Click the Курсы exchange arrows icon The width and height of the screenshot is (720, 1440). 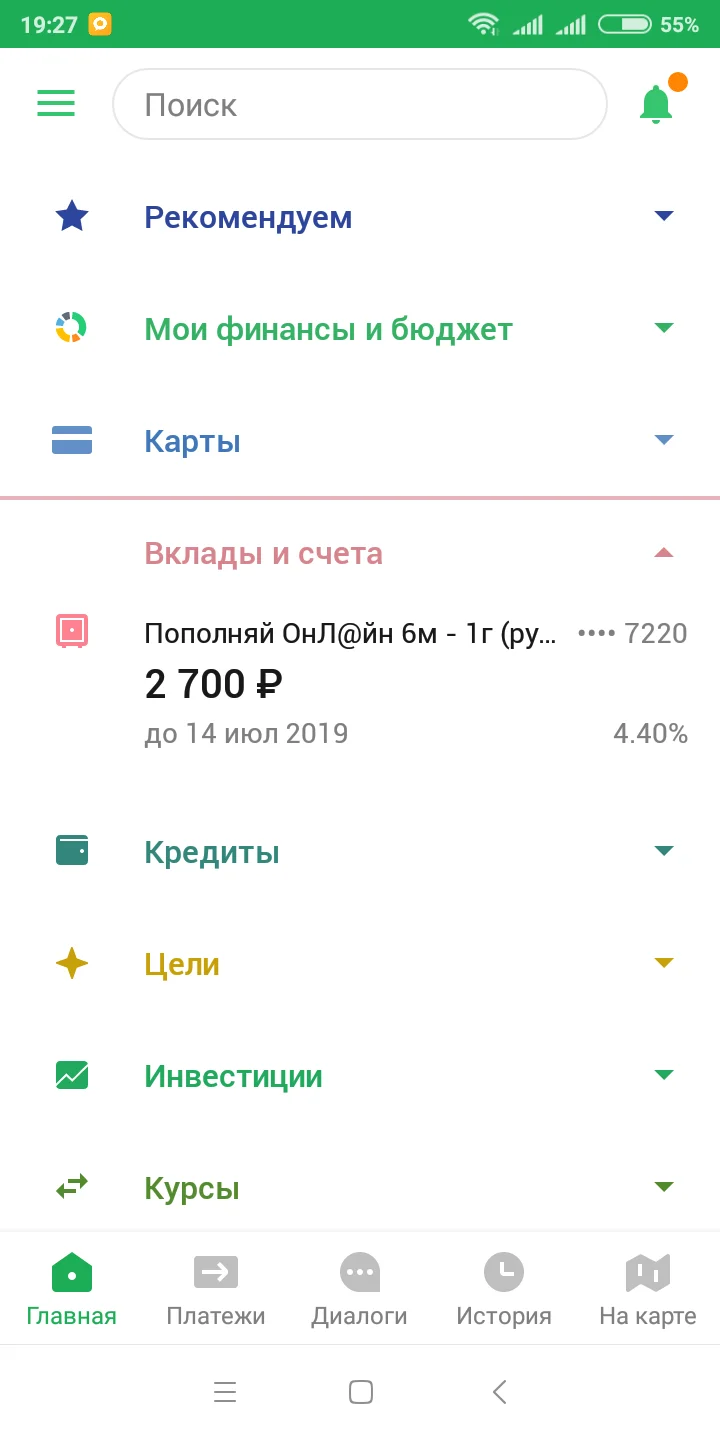click(x=71, y=1187)
